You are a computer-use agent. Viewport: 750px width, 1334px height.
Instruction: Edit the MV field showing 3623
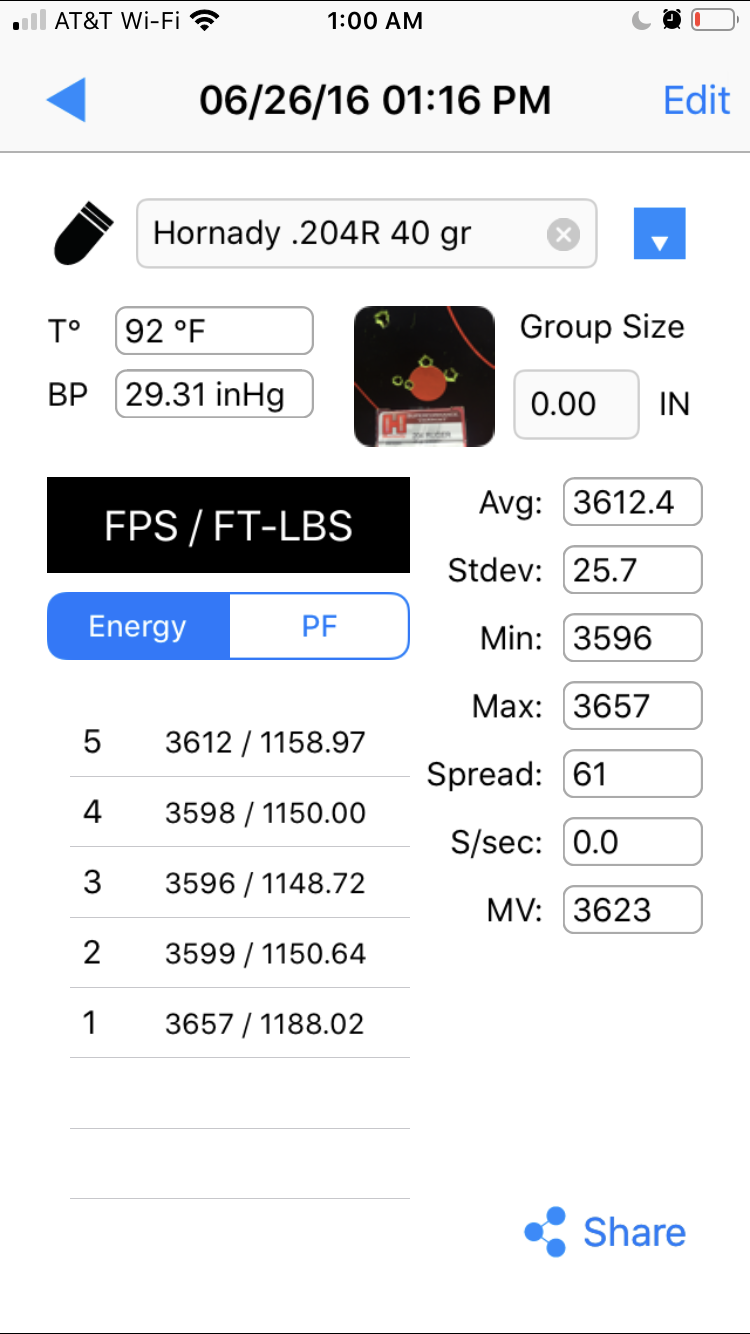(632, 910)
